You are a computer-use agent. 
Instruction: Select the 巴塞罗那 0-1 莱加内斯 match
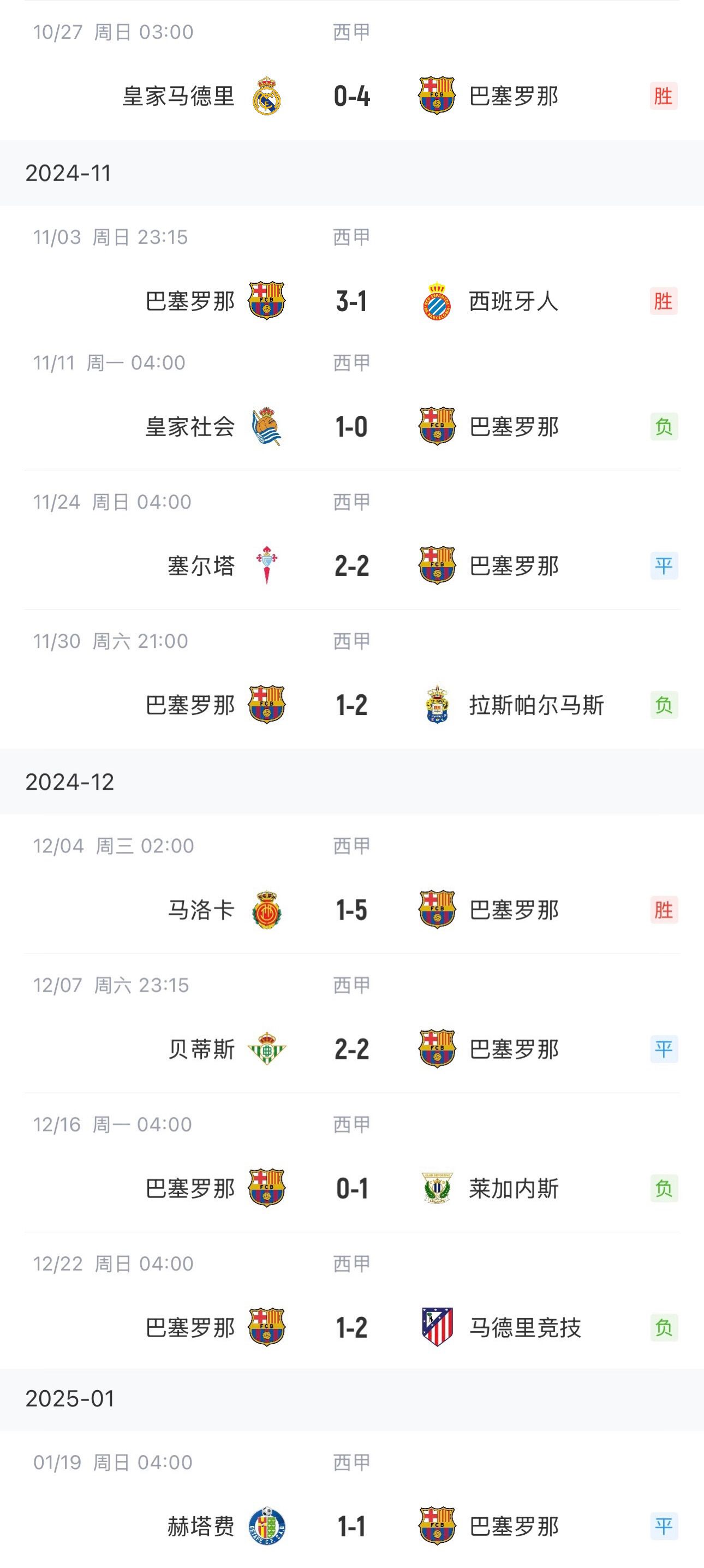tap(351, 1188)
